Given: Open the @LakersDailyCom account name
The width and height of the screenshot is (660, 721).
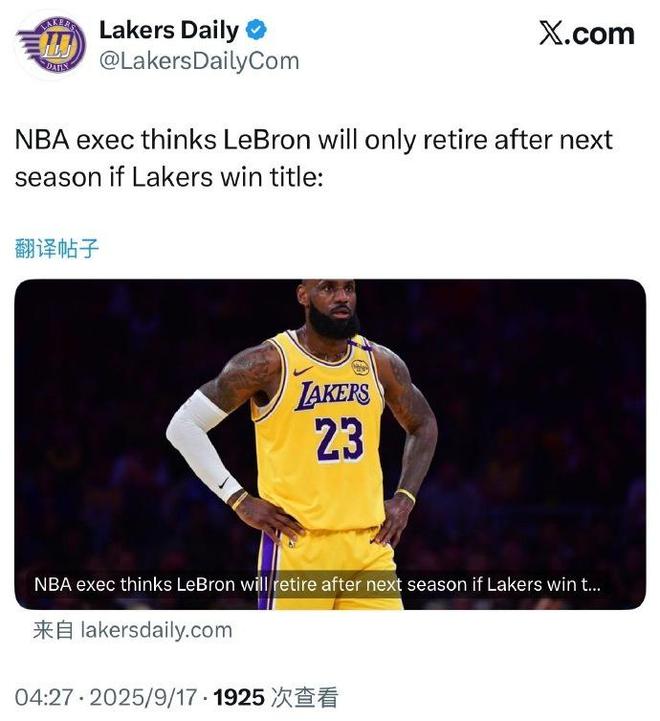Looking at the screenshot, I should [198, 62].
